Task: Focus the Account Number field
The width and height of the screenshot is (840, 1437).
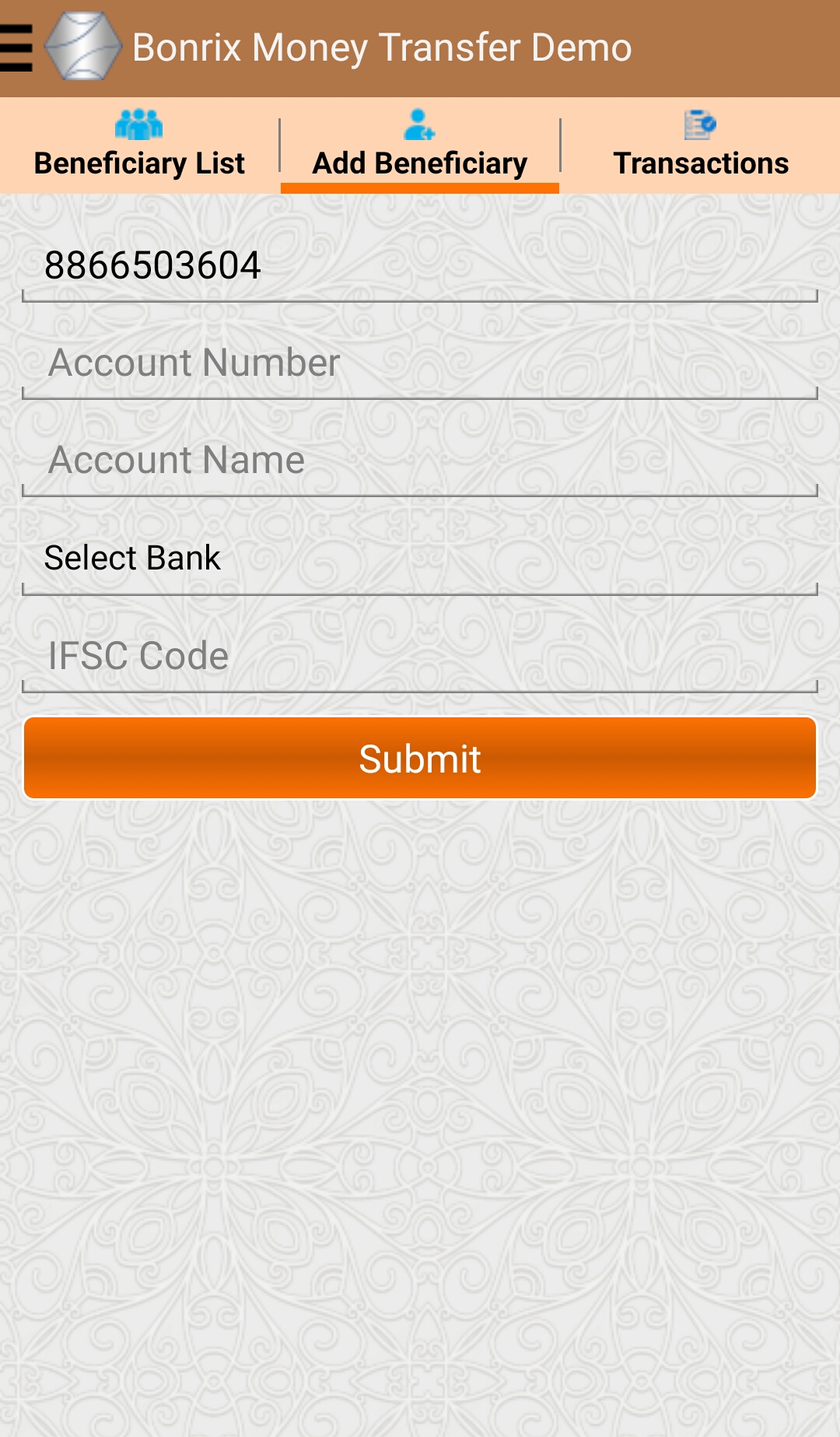Action: pos(420,363)
